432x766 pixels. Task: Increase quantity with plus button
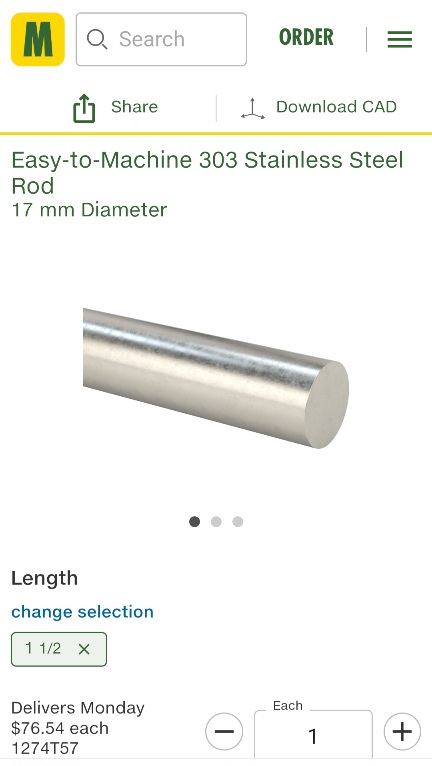click(x=402, y=731)
